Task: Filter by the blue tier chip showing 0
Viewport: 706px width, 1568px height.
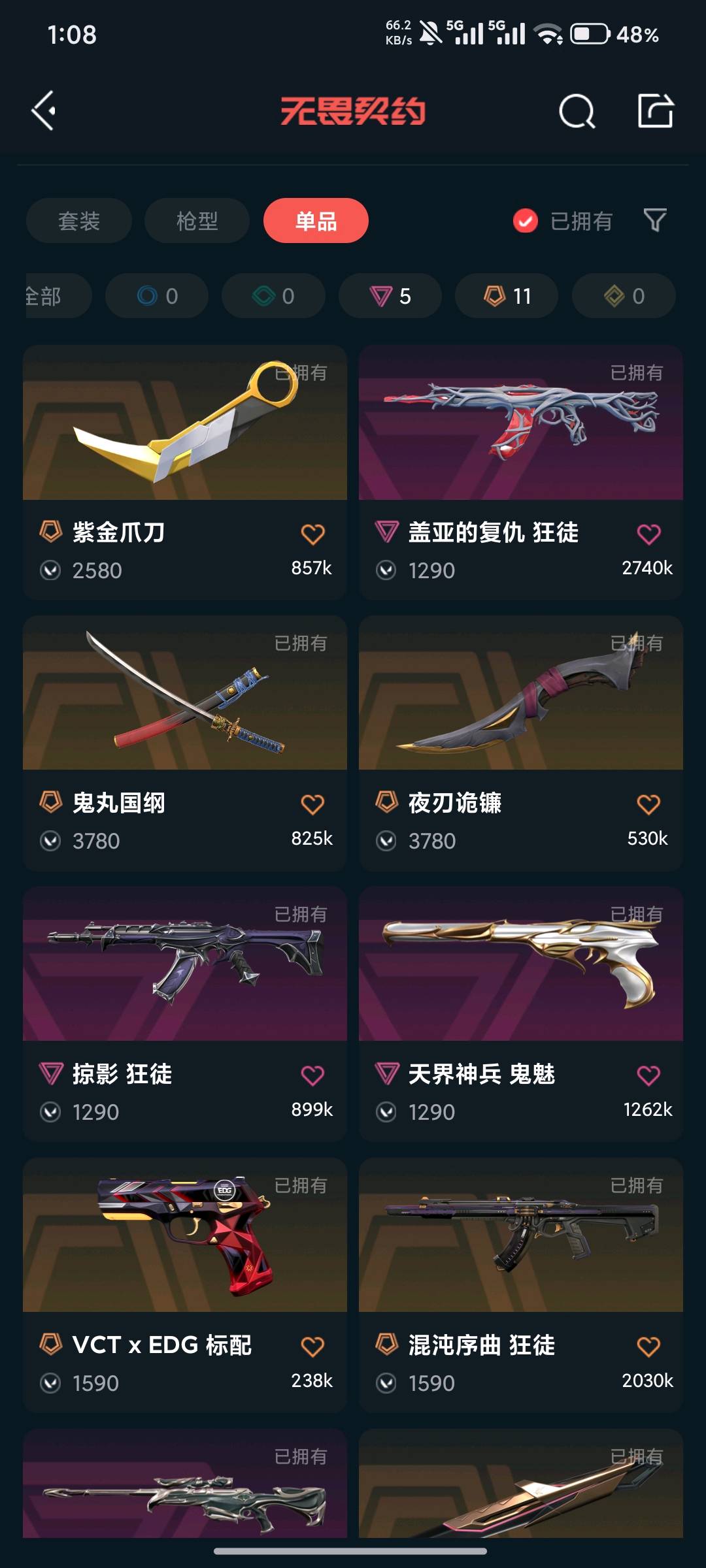Action: pyautogui.click(x=157, y=296)
